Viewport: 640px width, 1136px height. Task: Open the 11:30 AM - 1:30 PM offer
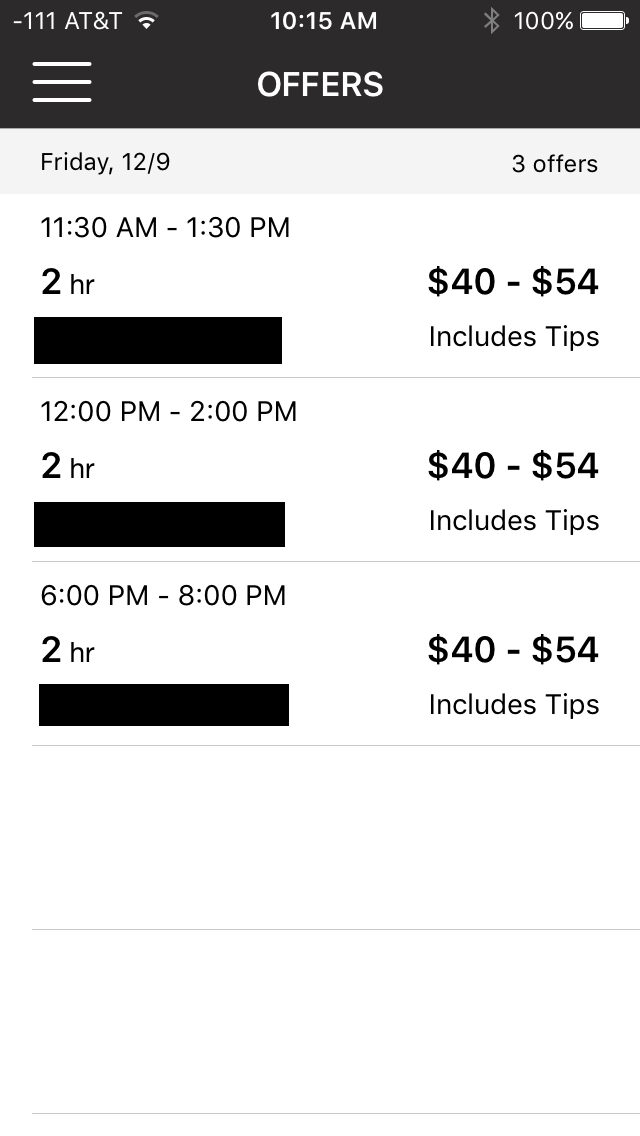pyautogui.click(x=320, y=286)
